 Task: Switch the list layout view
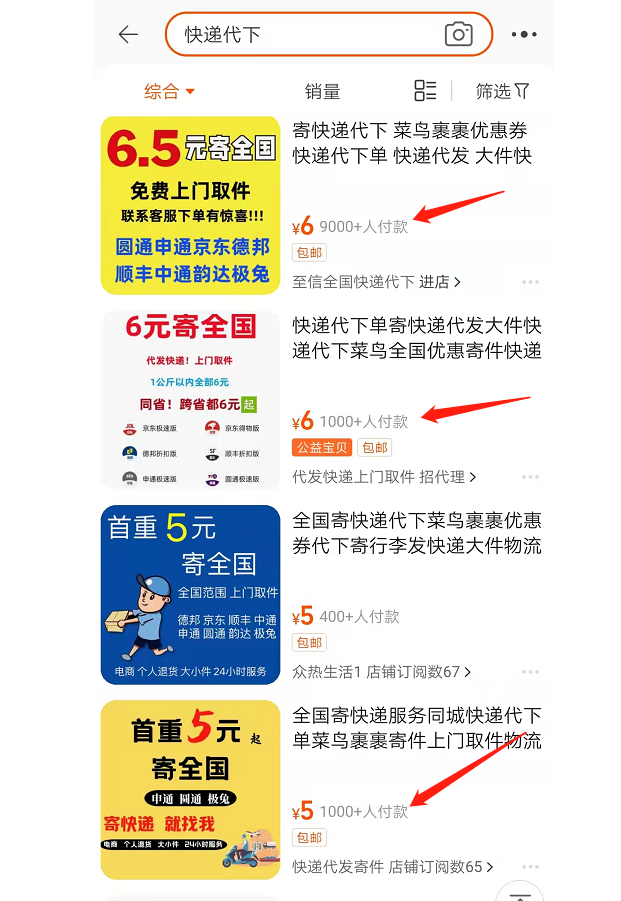425,91
